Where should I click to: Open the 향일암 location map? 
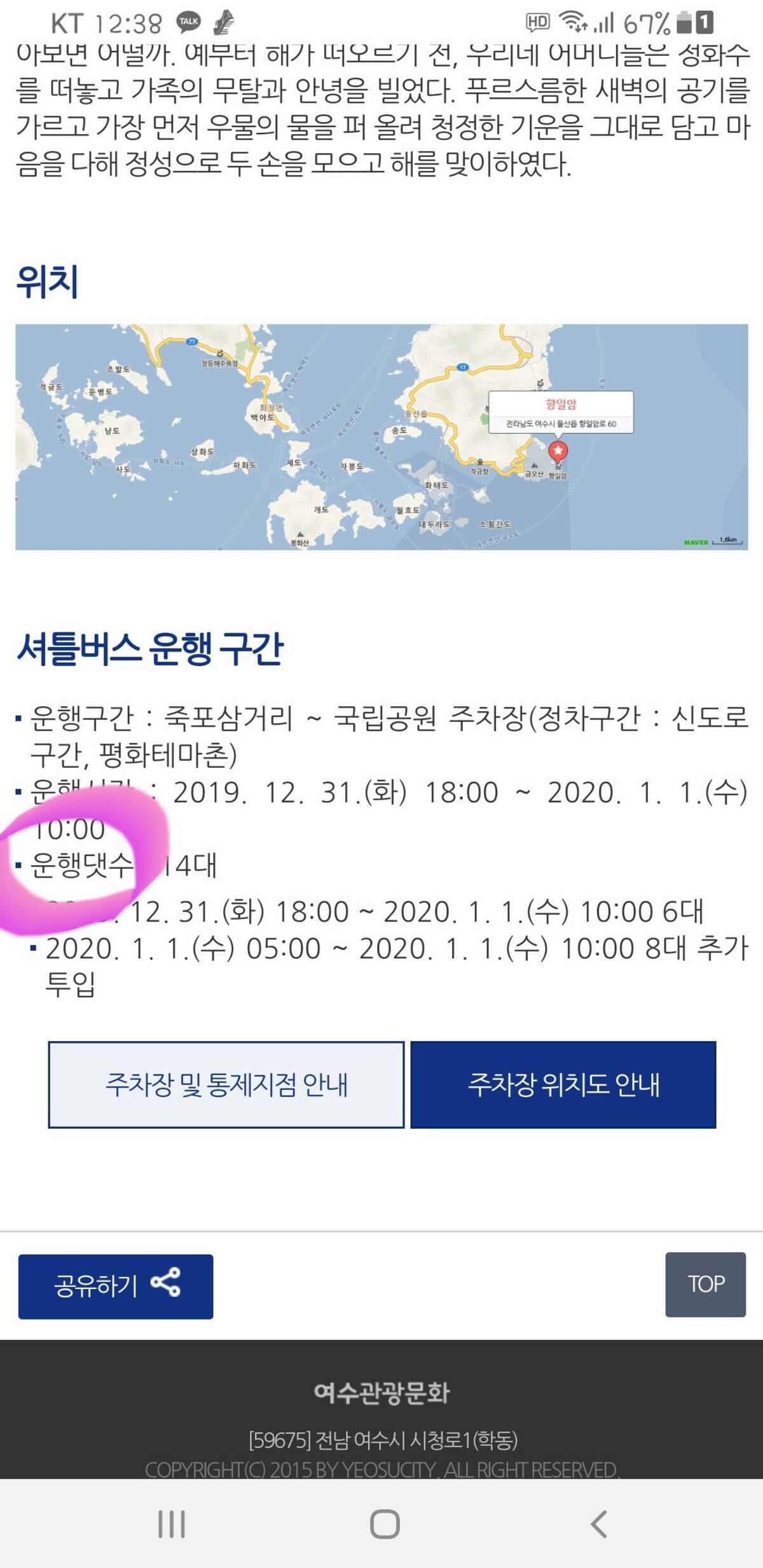pyautogui.click(x=381, y=437)
